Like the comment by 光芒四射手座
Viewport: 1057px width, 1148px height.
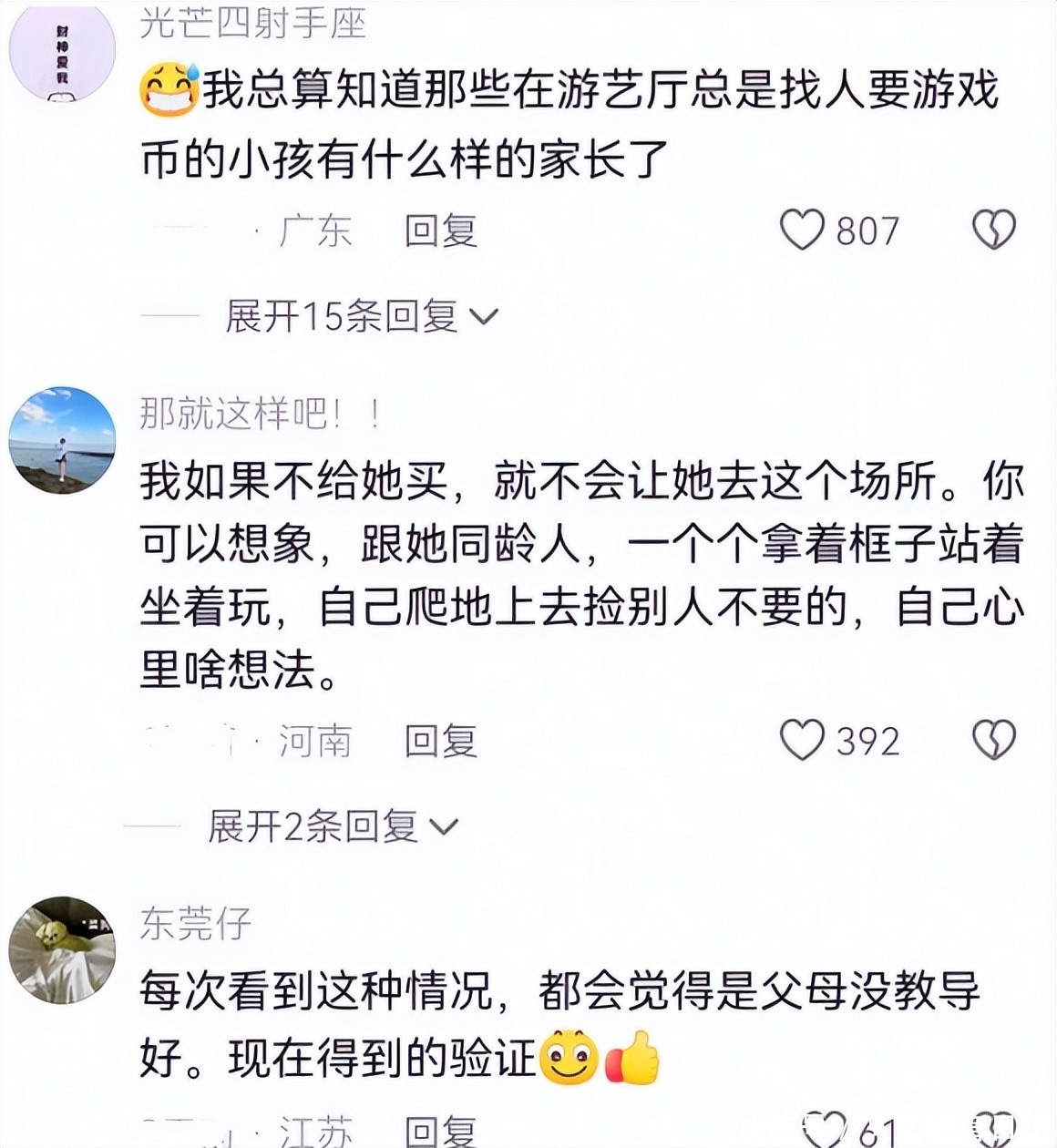click(x=802, y=230)
